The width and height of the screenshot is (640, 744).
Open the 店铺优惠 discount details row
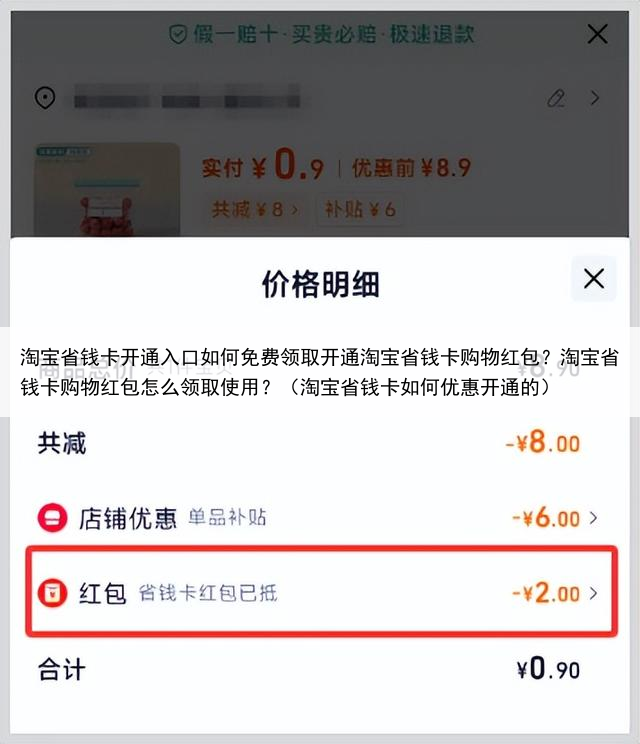click(x=318, y=518)
